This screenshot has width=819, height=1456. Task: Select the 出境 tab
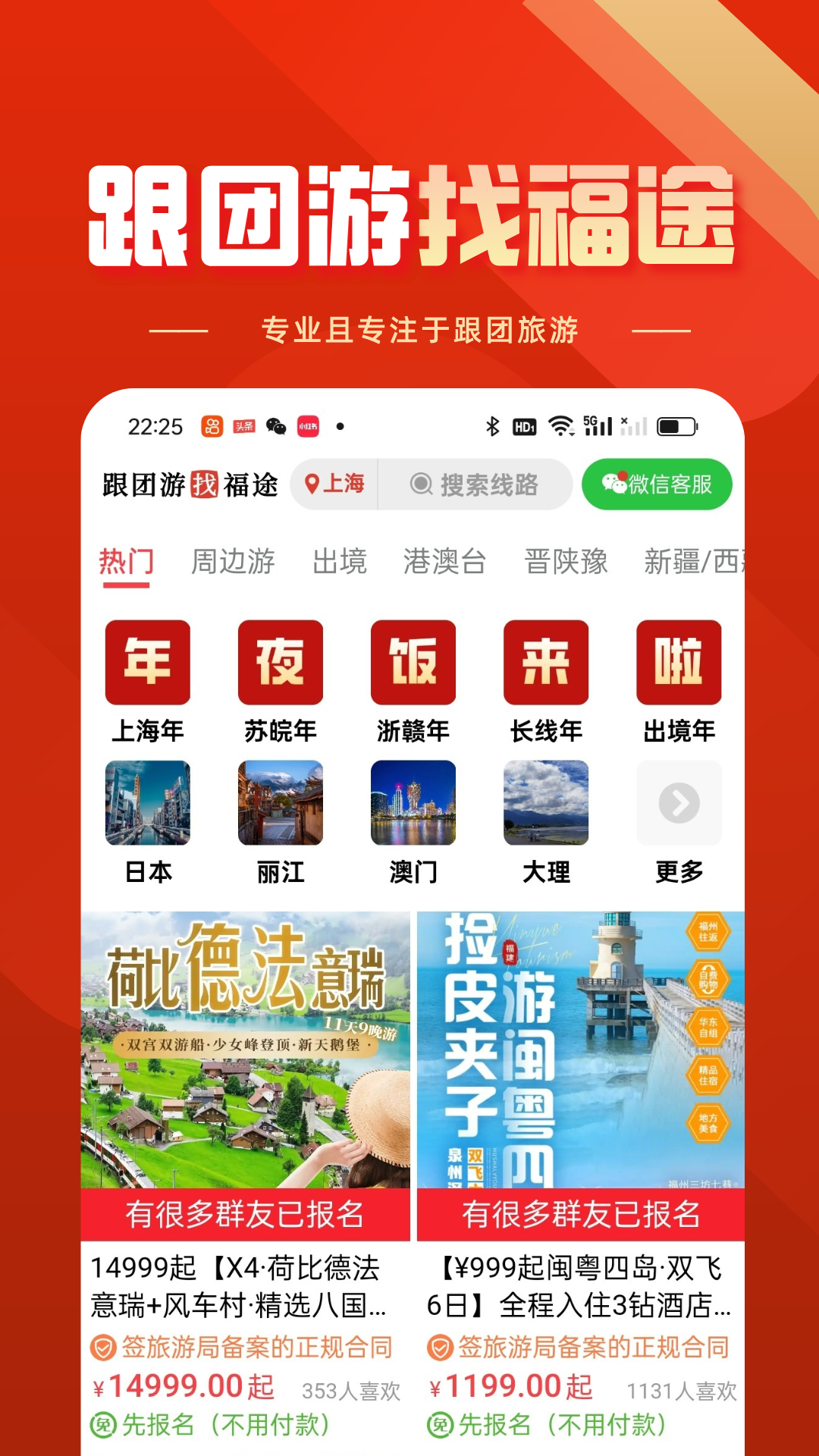tap(340, 561)
